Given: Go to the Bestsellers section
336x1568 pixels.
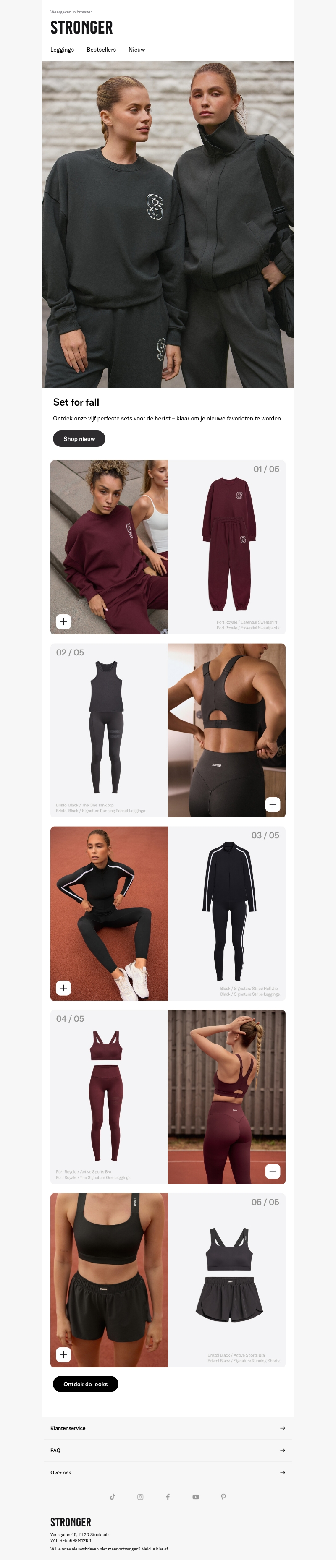Looking at the screenshot, I should (101, 50).
